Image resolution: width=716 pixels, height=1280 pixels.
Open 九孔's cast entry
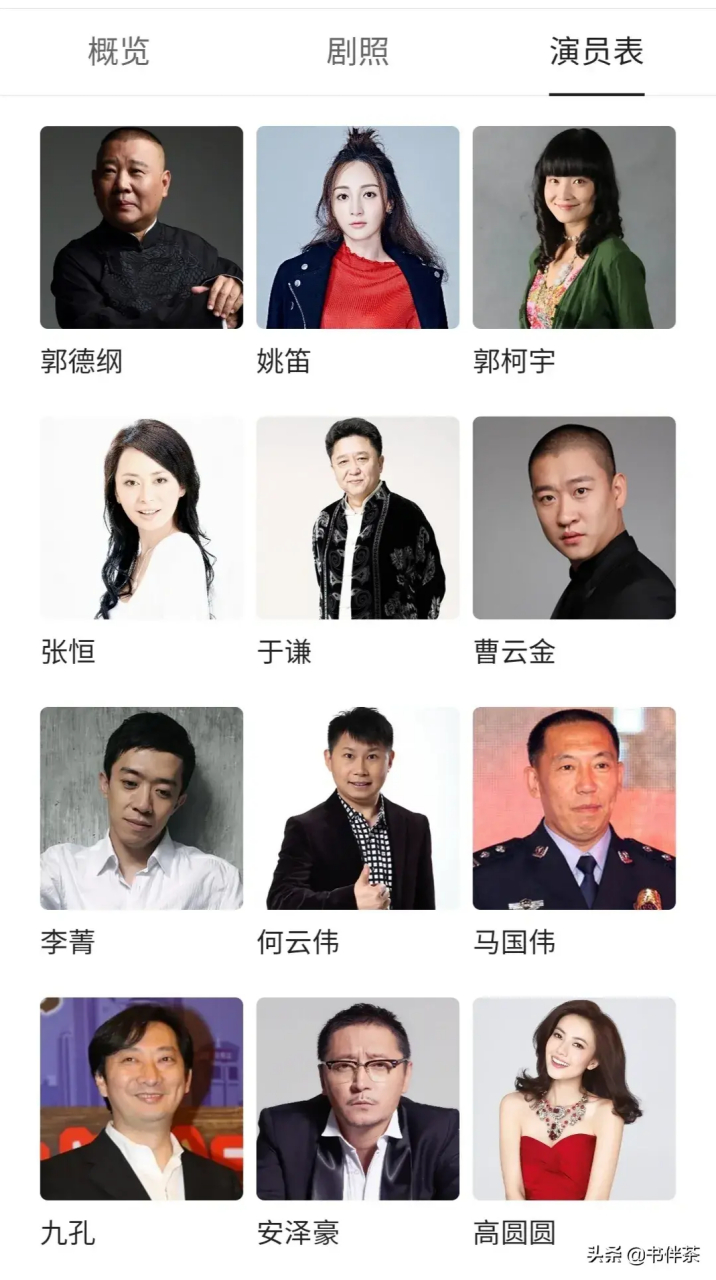[x=141, y=1098]
